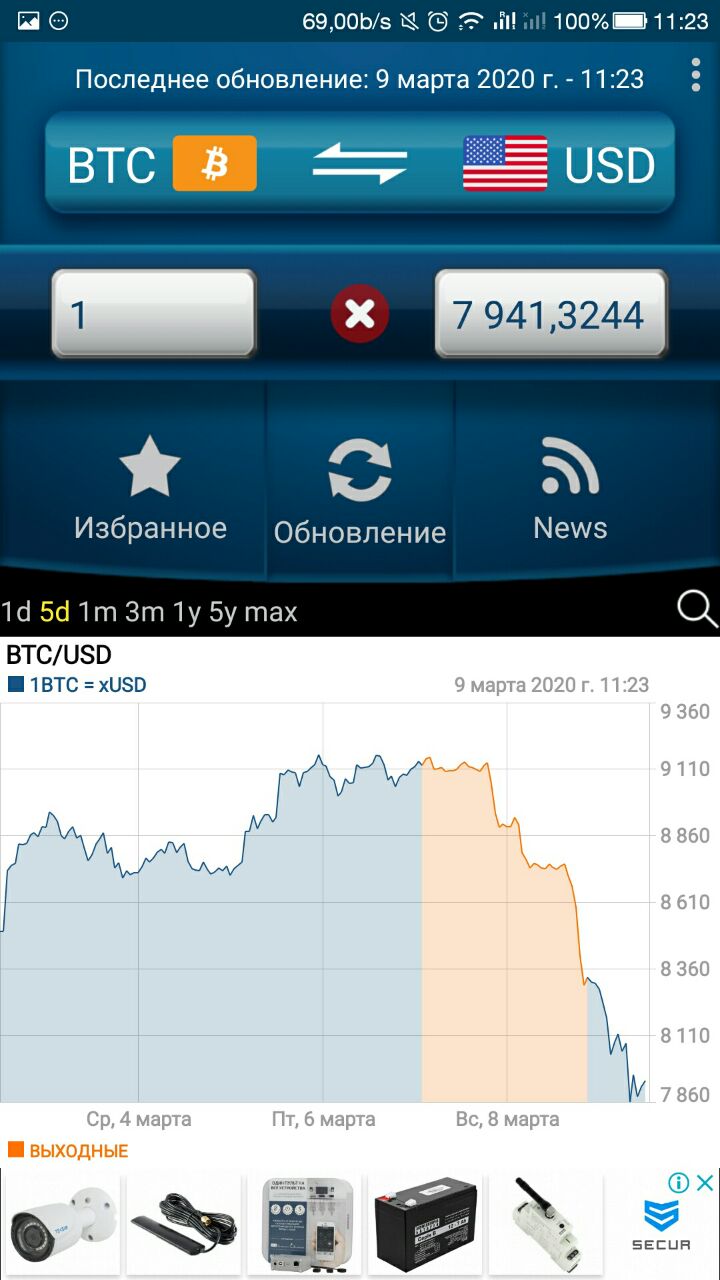The width and height of the screenshot is (720, 1280).
Task: Select the 5y chart range
Action: (224, 612)
